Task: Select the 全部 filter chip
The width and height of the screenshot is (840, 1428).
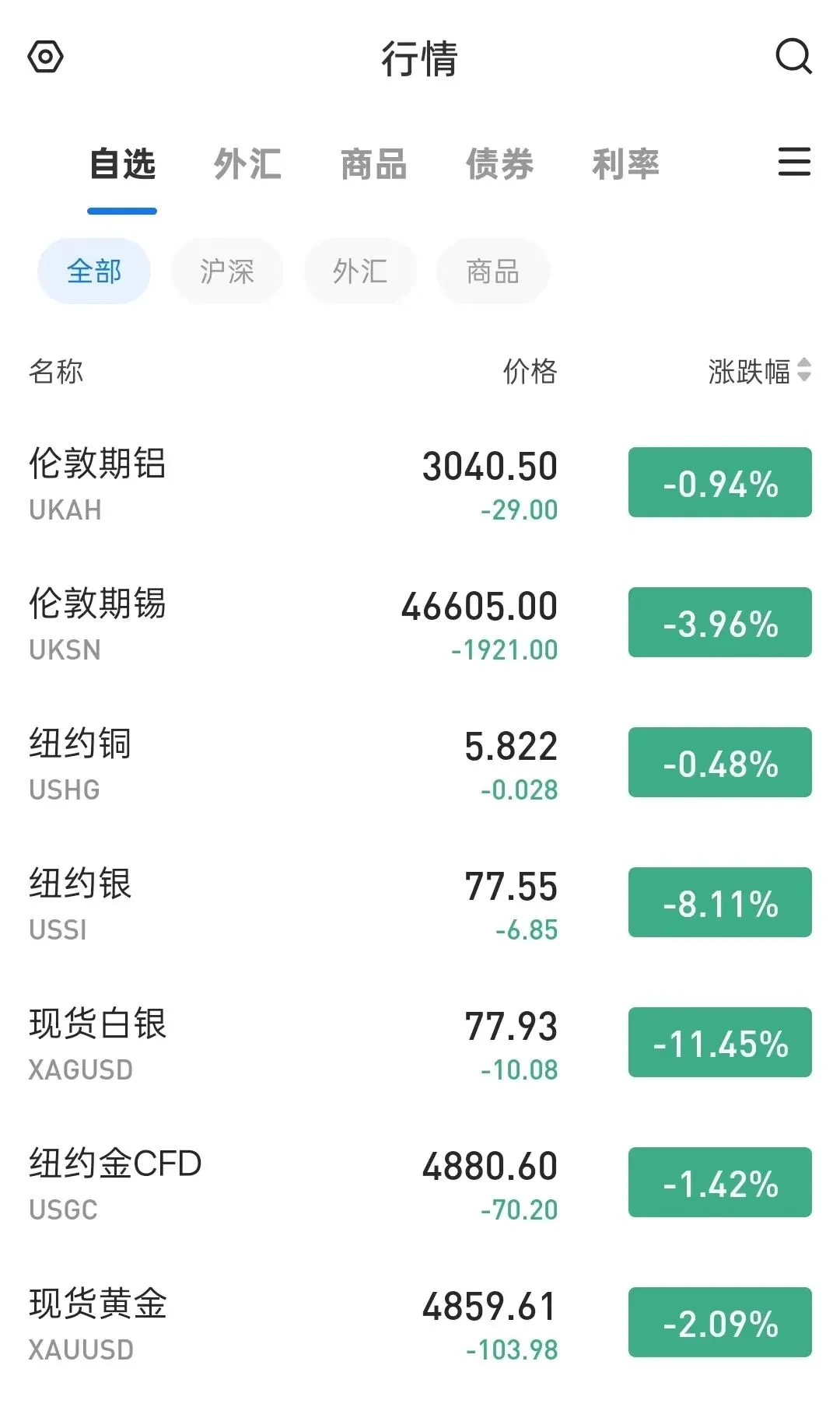Action: tap(94, 271)
